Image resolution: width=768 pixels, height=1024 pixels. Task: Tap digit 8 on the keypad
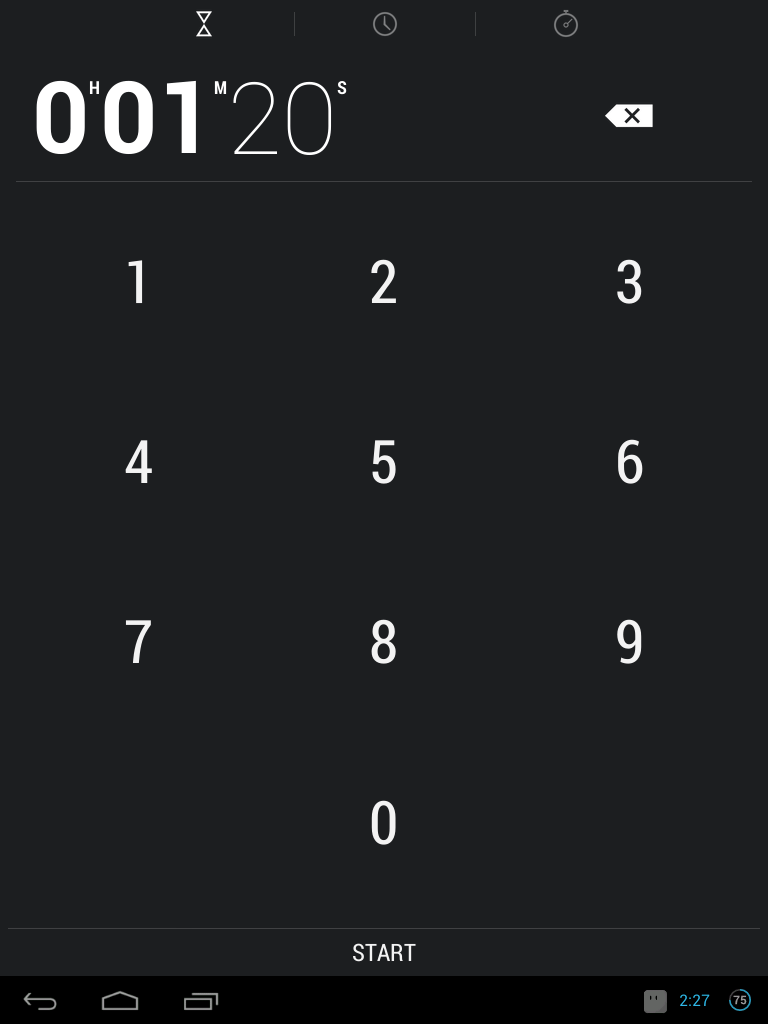click(x=383, y=641)
